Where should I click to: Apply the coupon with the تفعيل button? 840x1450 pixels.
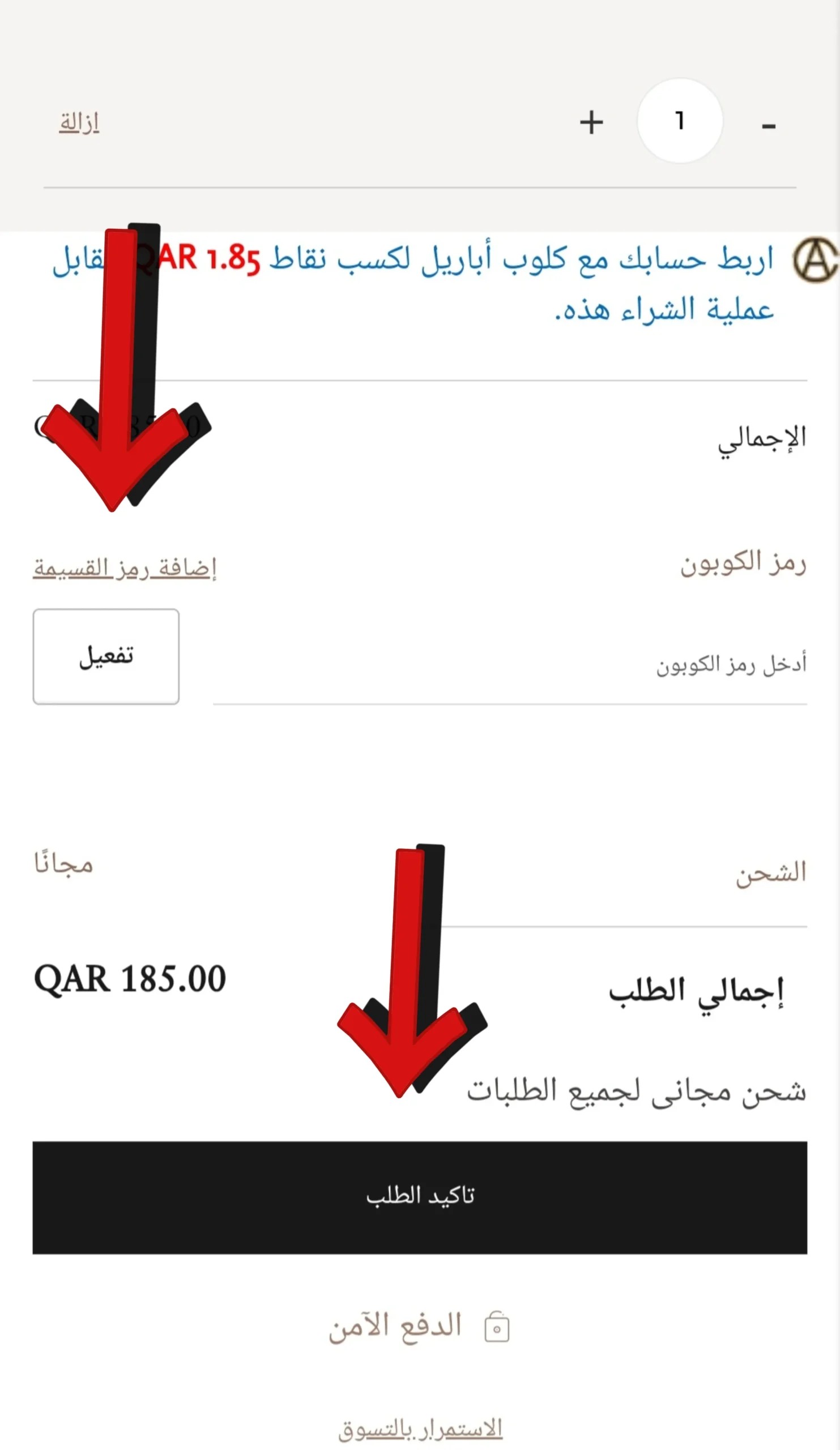coord(106,656)
